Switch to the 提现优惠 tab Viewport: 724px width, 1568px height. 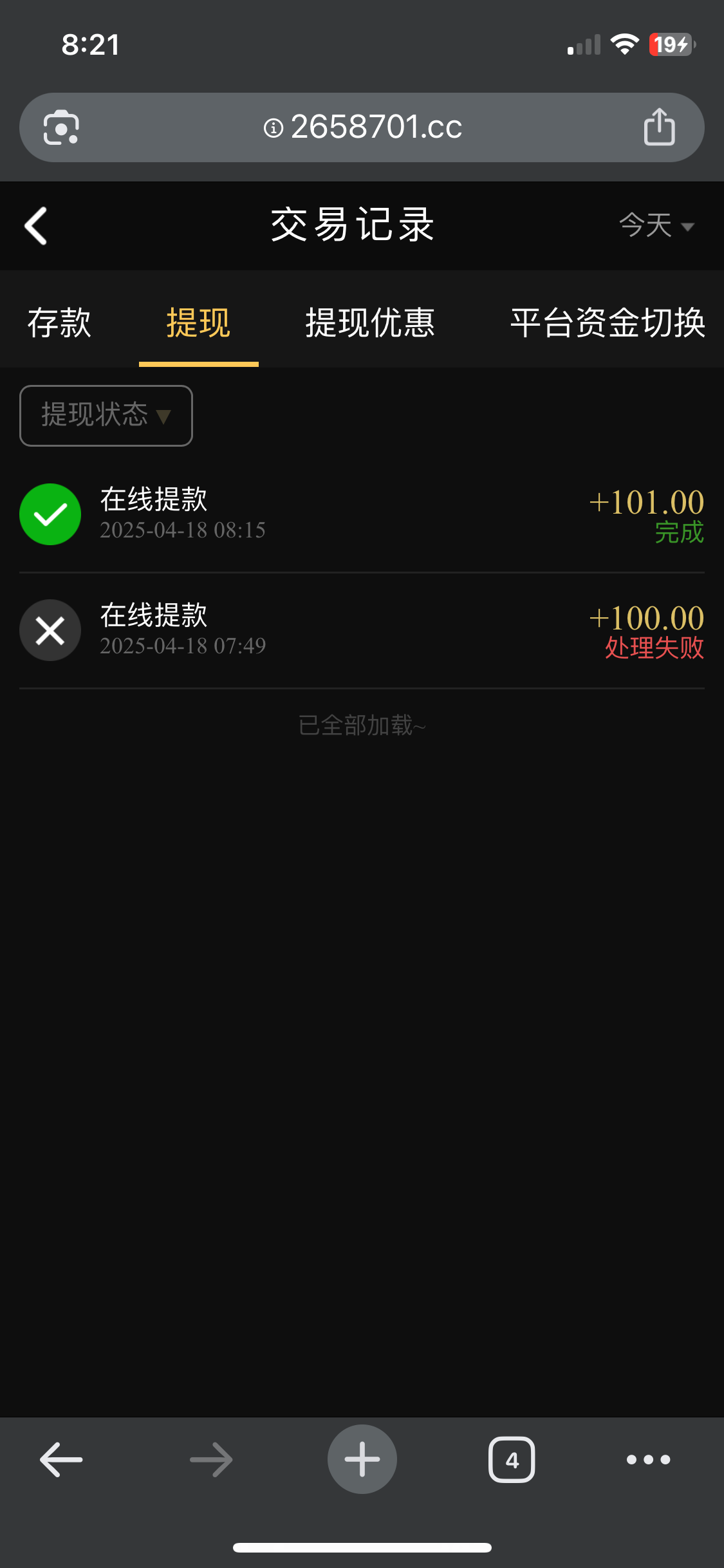(x=370, y=322)
